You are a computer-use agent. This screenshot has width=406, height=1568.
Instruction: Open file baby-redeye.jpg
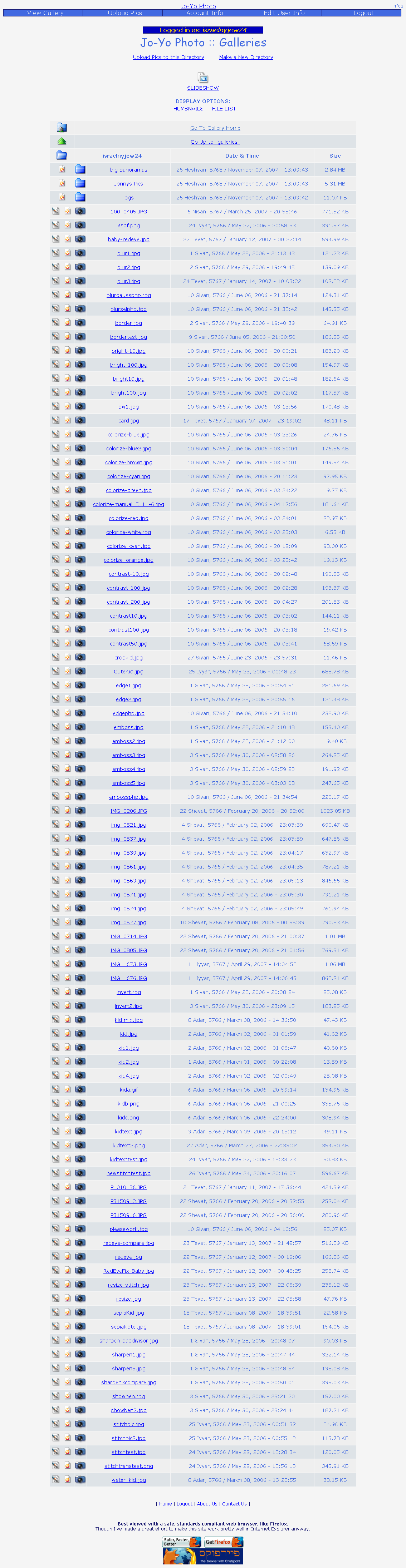click(x=129, y=240)
